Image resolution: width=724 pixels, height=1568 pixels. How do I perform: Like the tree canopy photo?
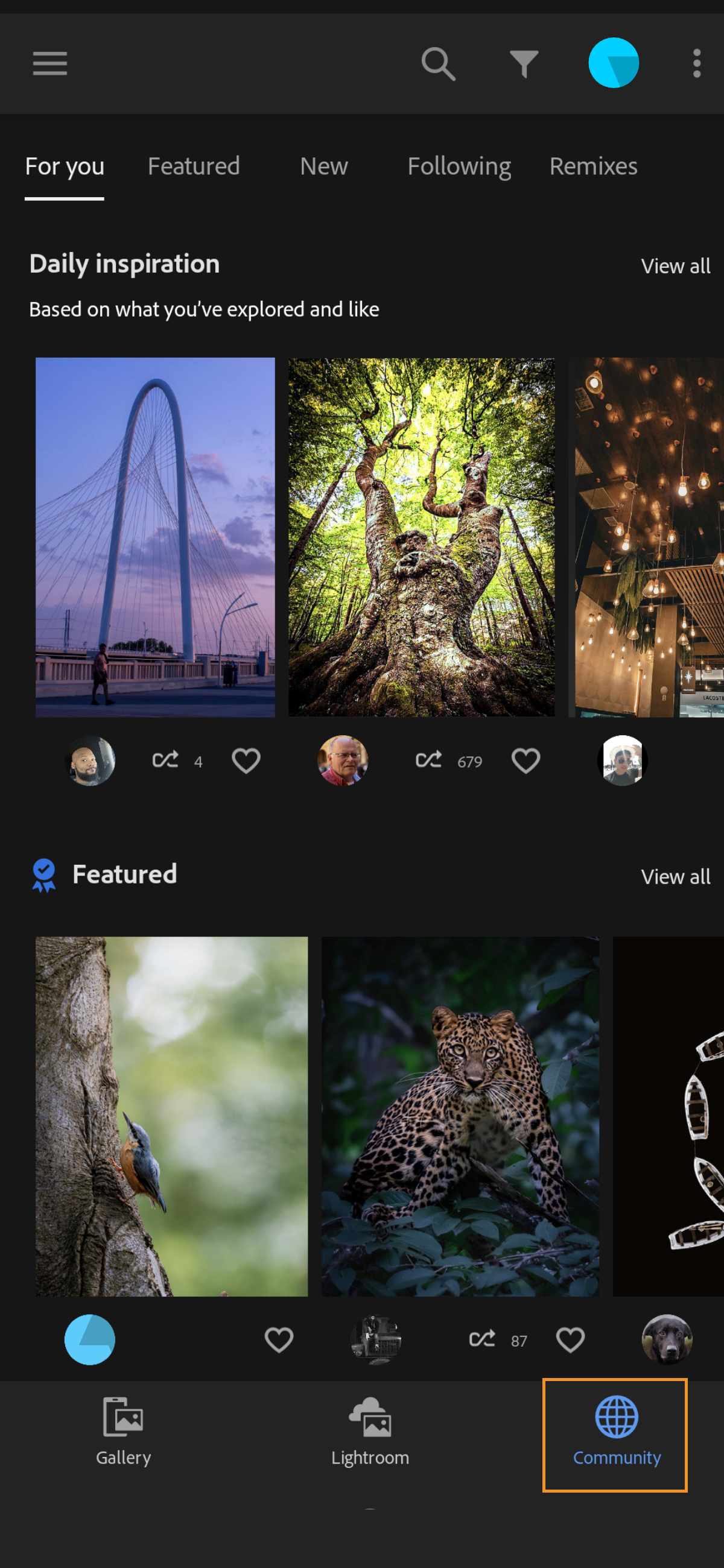click(526, 760)
